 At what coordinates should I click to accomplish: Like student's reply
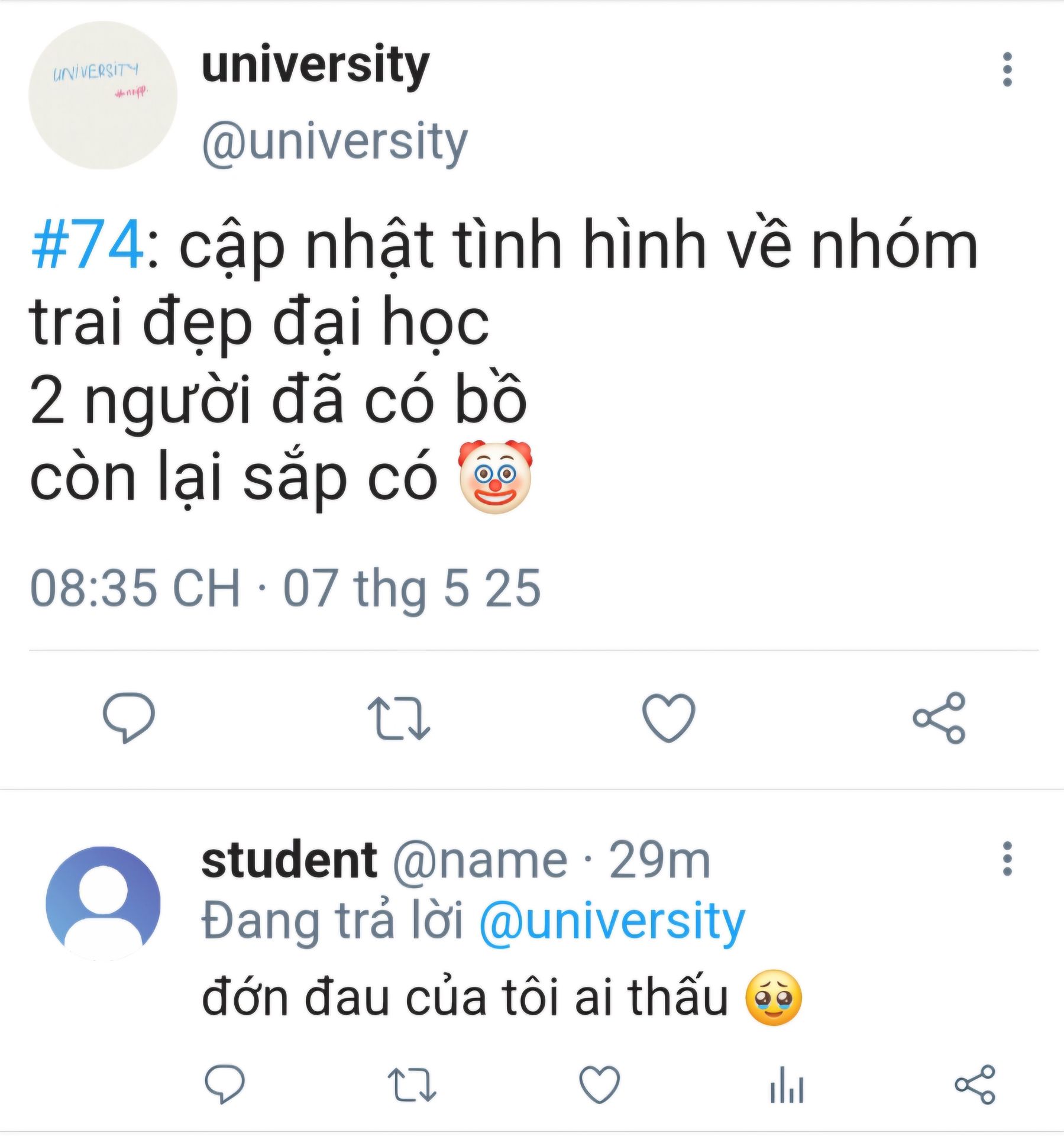[599, 1085]
